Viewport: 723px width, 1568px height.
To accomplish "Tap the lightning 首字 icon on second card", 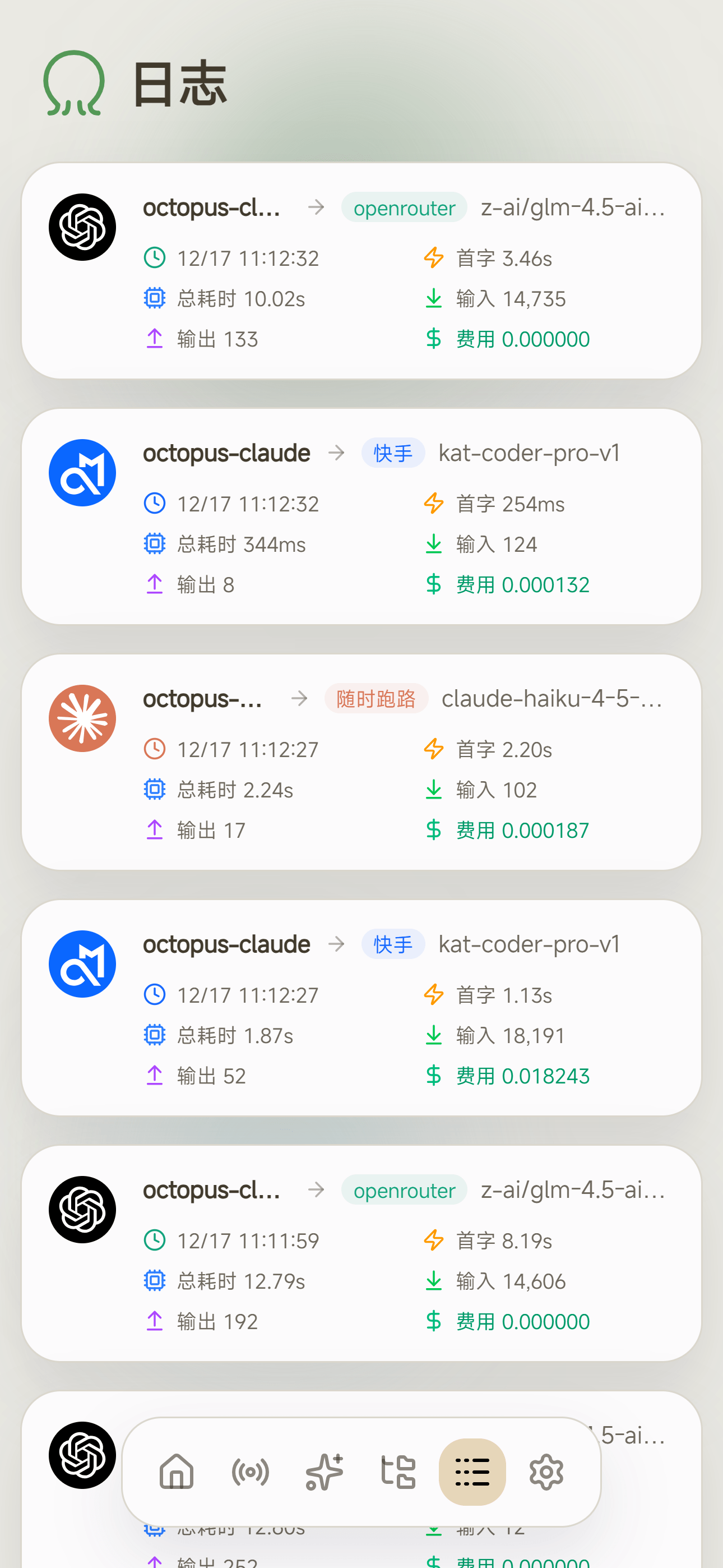I will click(434, 504).
